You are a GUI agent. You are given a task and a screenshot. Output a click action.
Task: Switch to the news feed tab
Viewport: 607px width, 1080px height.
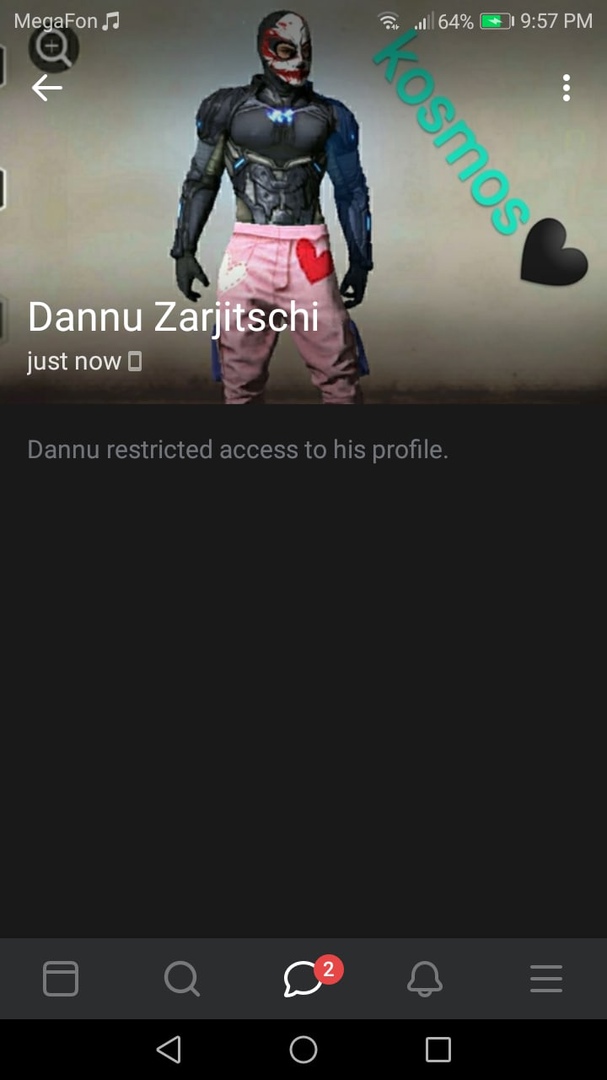click(61, 978)
